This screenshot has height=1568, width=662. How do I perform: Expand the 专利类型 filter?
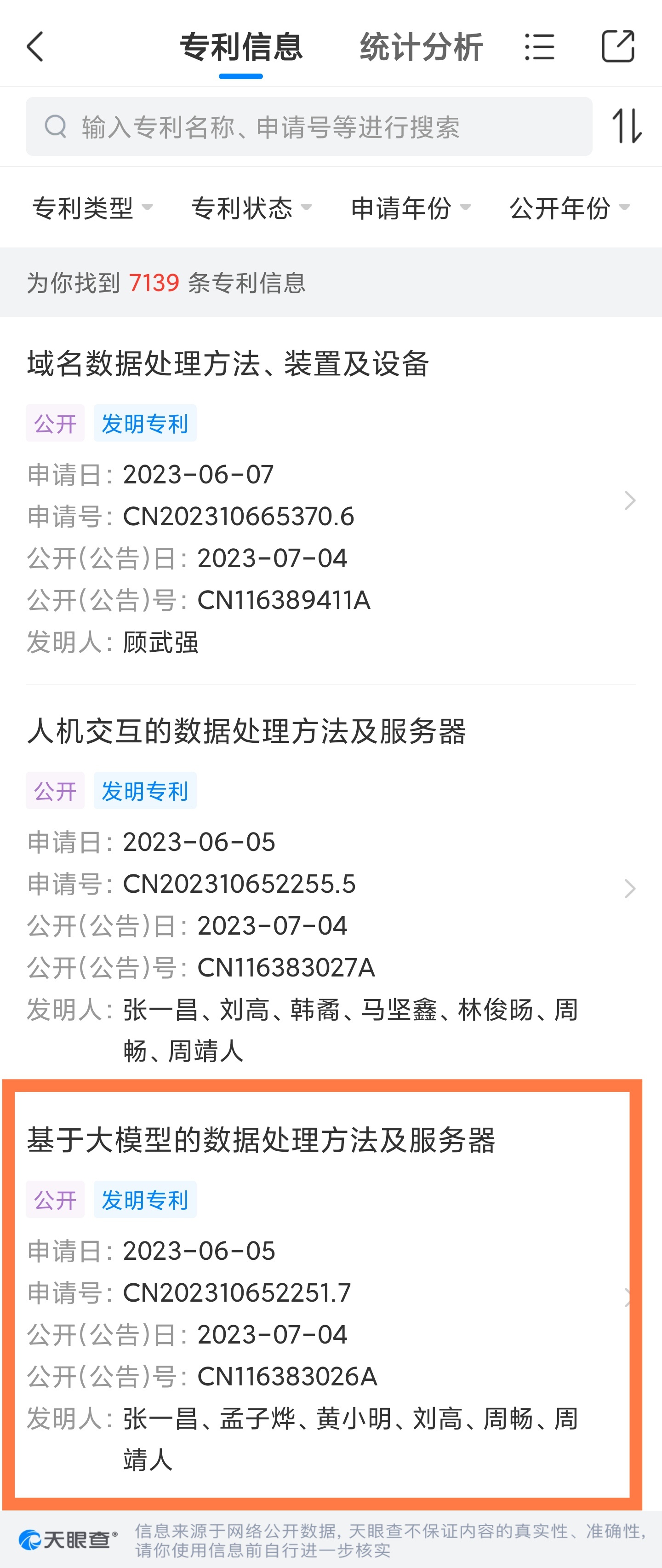coord(92,208)
